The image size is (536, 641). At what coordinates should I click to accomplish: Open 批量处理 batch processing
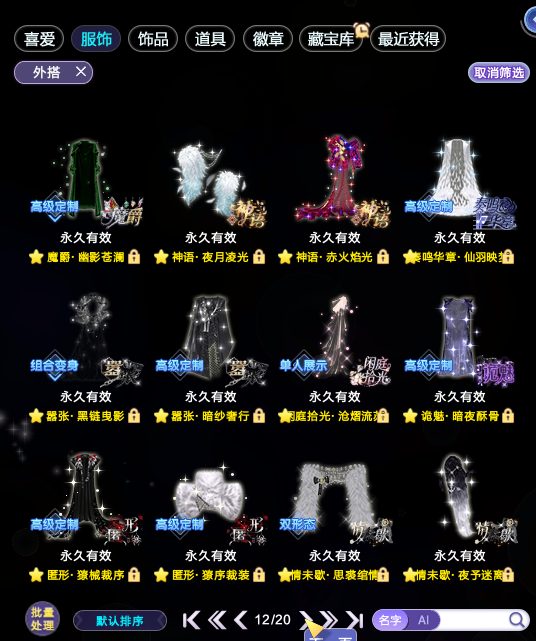[42, 619]
